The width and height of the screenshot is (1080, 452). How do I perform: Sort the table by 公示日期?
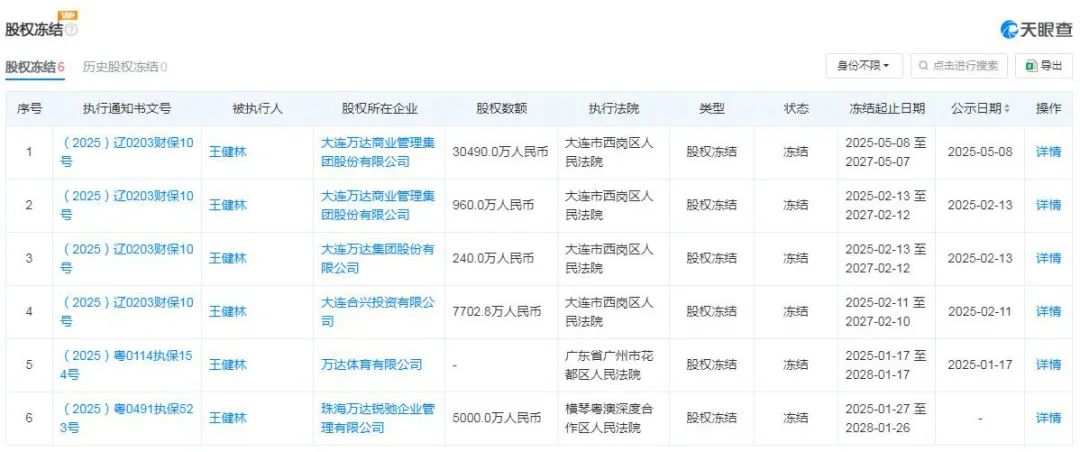(980, 109)
